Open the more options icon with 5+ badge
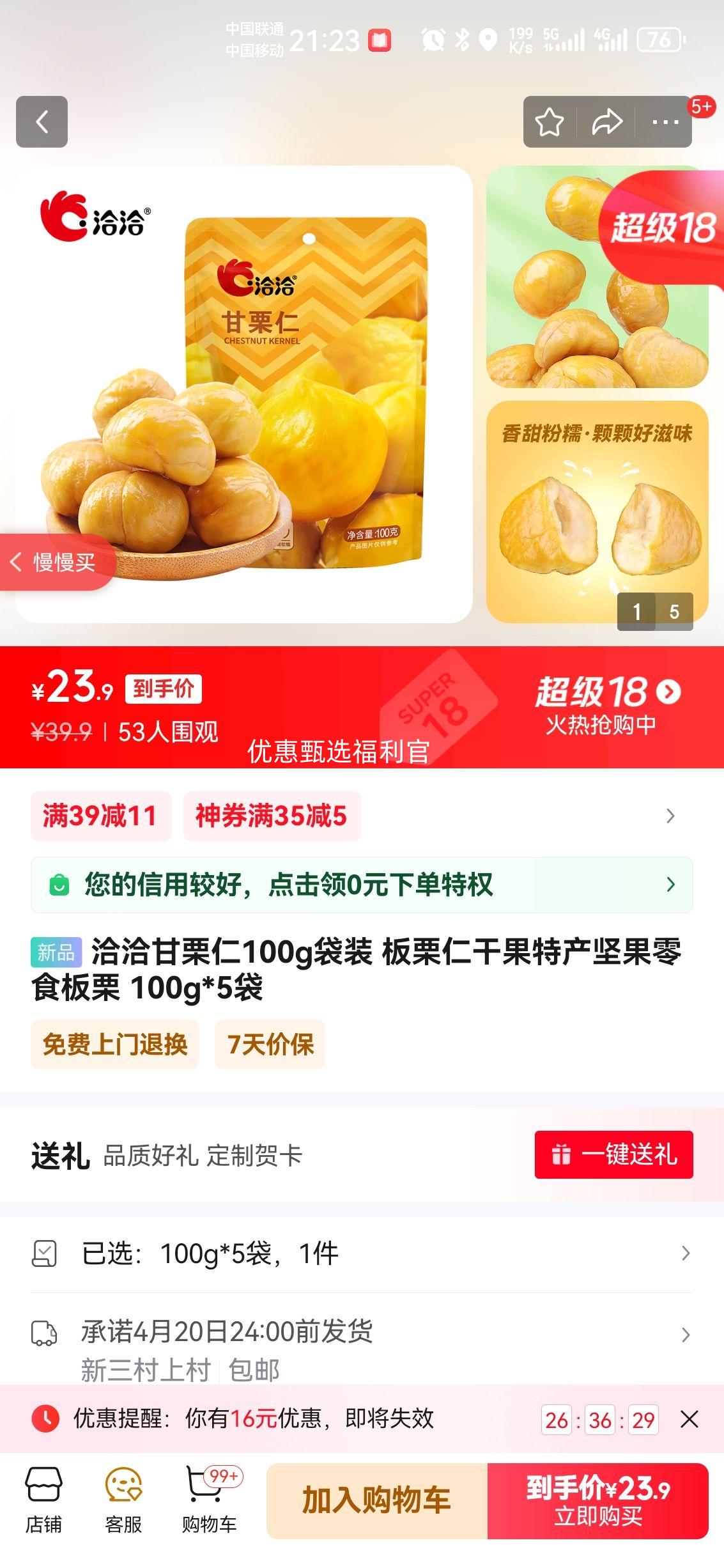724x1568 pixels. [x=665, y=122]
